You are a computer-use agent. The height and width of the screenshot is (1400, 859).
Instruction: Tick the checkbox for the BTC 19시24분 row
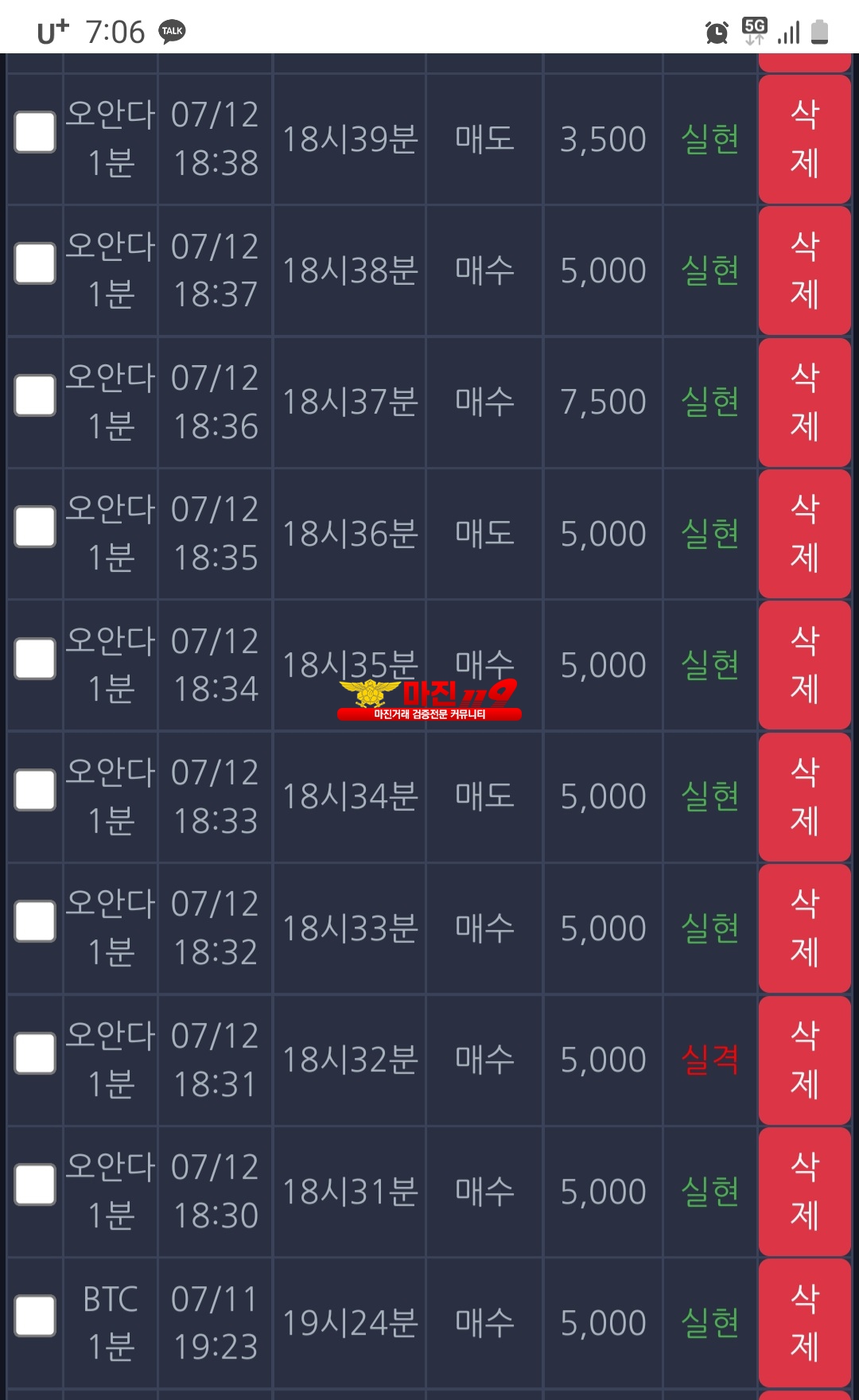pos(35,1316)
